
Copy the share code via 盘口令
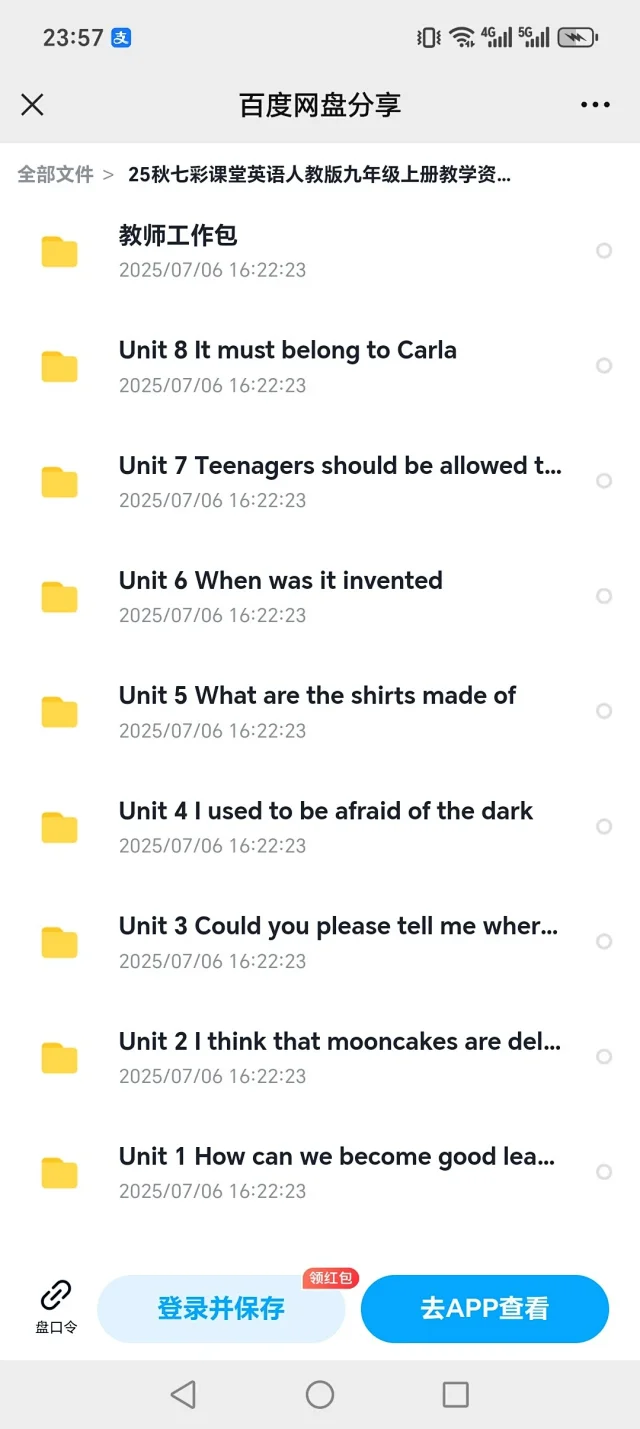coord(56,1306)
